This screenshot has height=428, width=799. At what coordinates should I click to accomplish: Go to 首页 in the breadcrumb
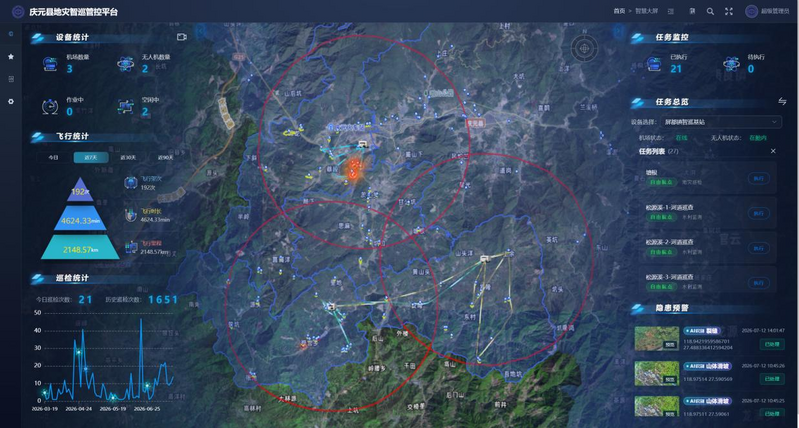pos(619,11)
